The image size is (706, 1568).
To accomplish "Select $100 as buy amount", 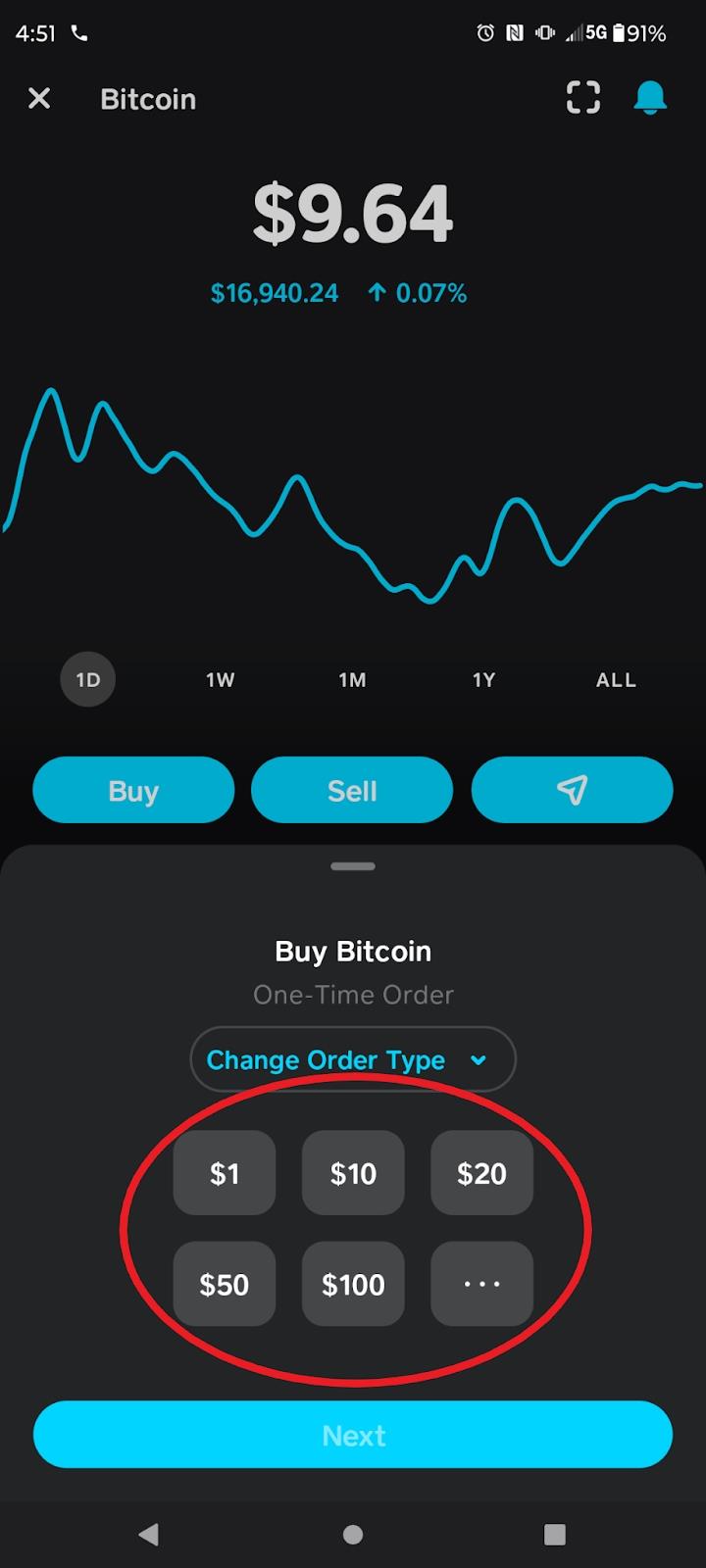I will point(353,1284).
